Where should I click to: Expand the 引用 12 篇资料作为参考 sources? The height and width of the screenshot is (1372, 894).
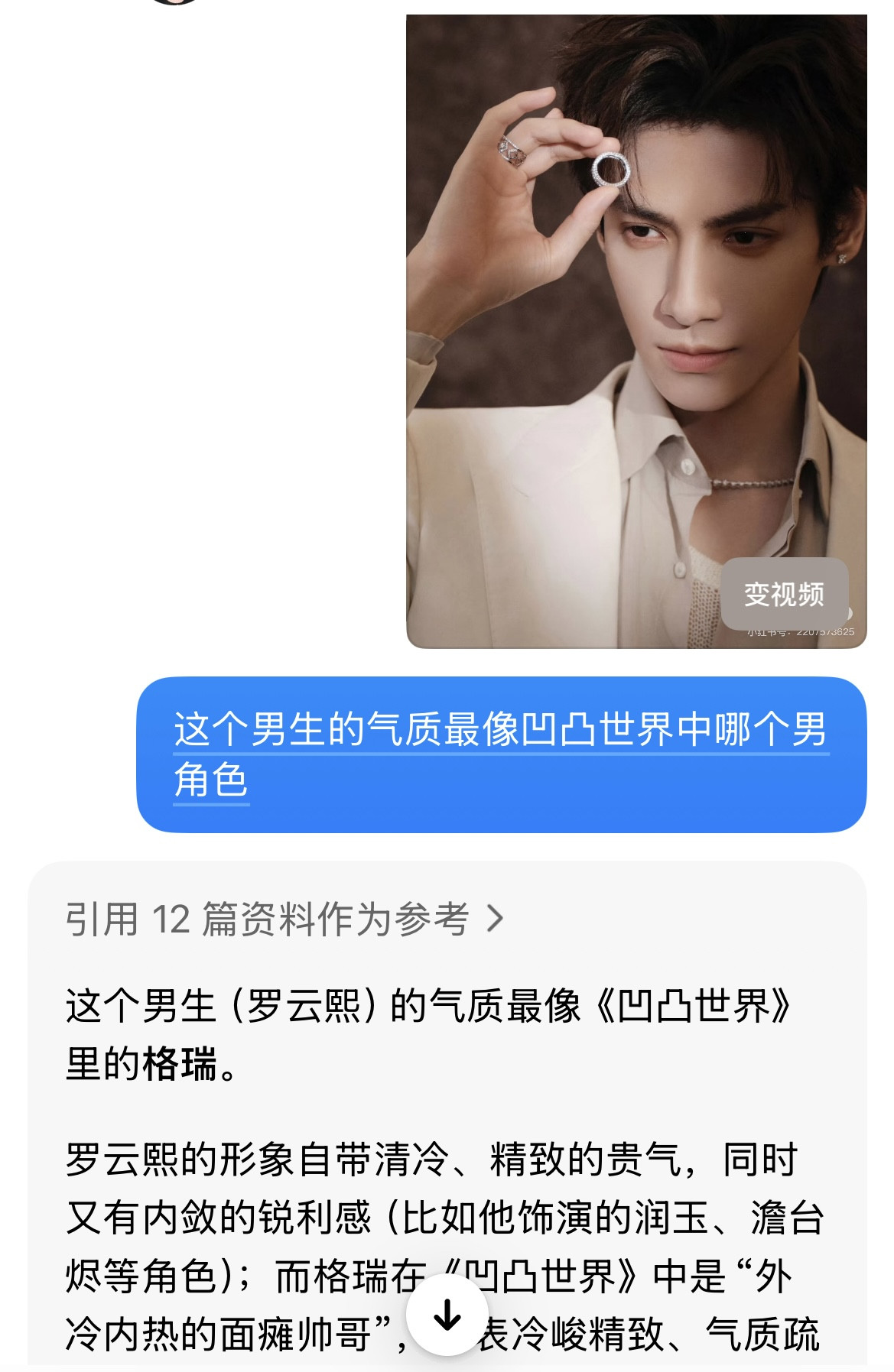(284, 918)
